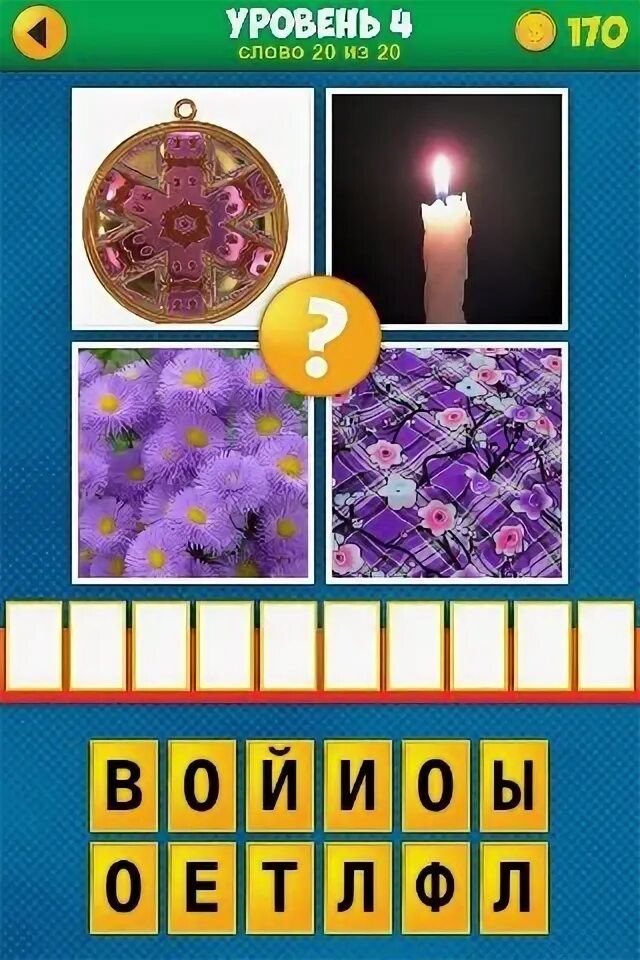Viewport: 640px width, 960px height.
Task: Enlarge the round medallion picture
Action: coord(192,208)
